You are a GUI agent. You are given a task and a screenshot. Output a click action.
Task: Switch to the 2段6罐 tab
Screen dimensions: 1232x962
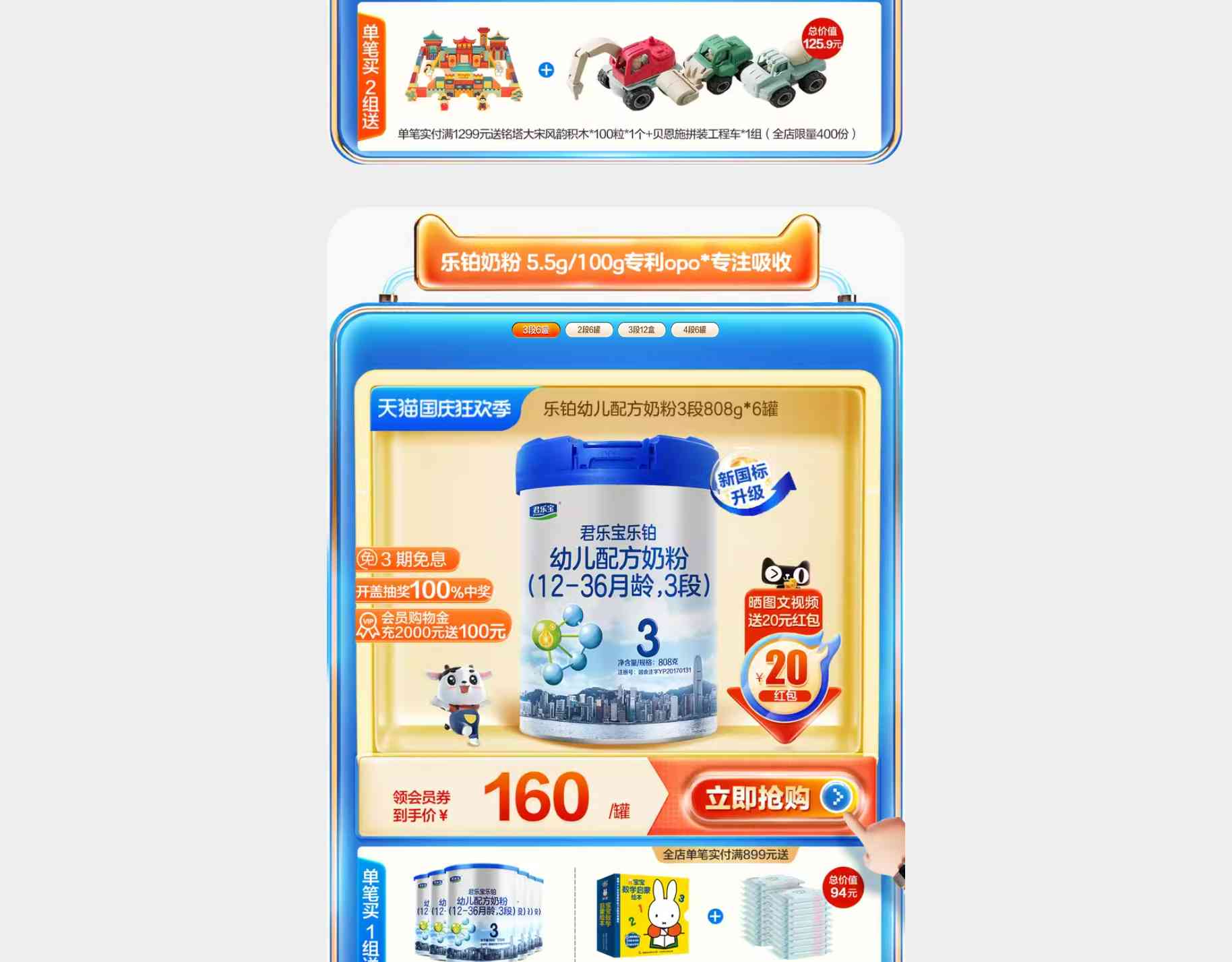tap(588, 330)
